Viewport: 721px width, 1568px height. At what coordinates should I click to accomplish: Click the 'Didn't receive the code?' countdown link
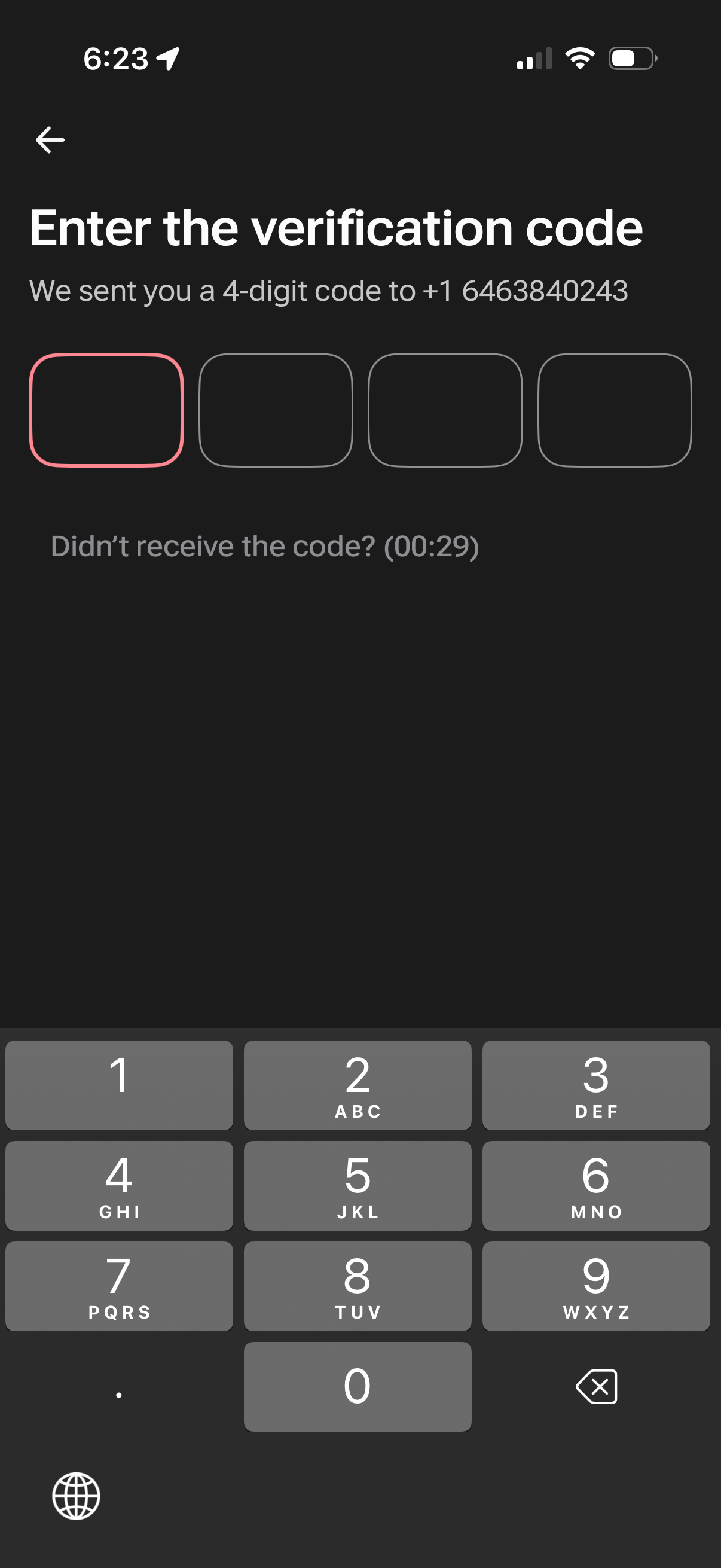(x=265, y=547)
